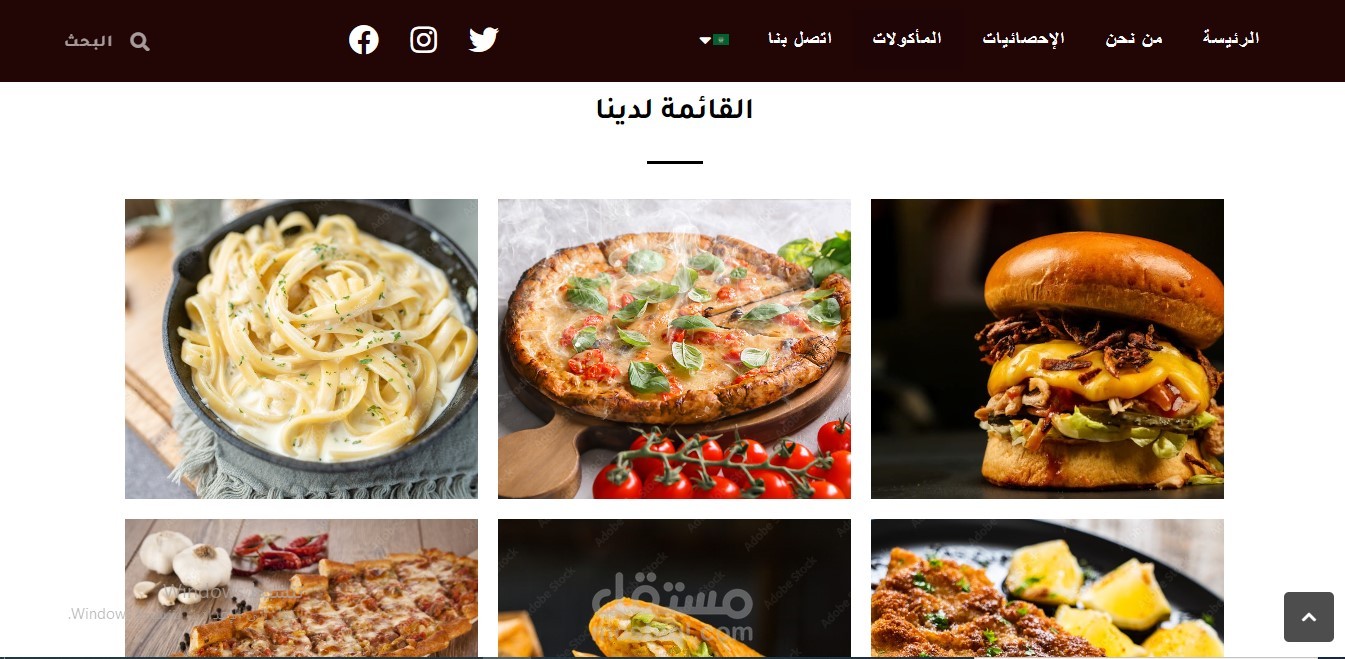This screenshot has width=1345, height=659.
Task: Jump back to top of page
Action: tap(1308, 617)
